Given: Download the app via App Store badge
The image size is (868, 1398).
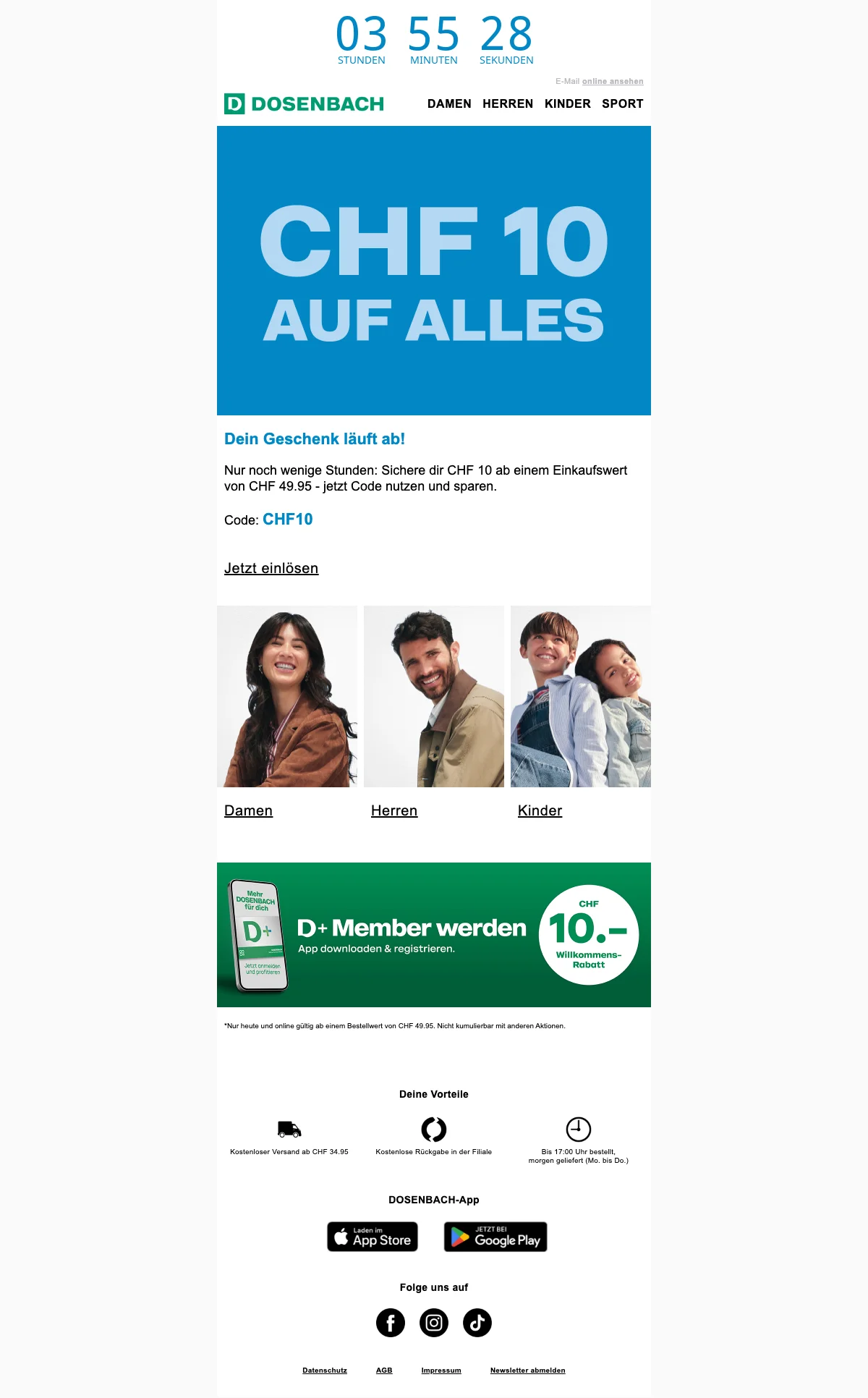Looking at the screenshot, I should 373,1237.
